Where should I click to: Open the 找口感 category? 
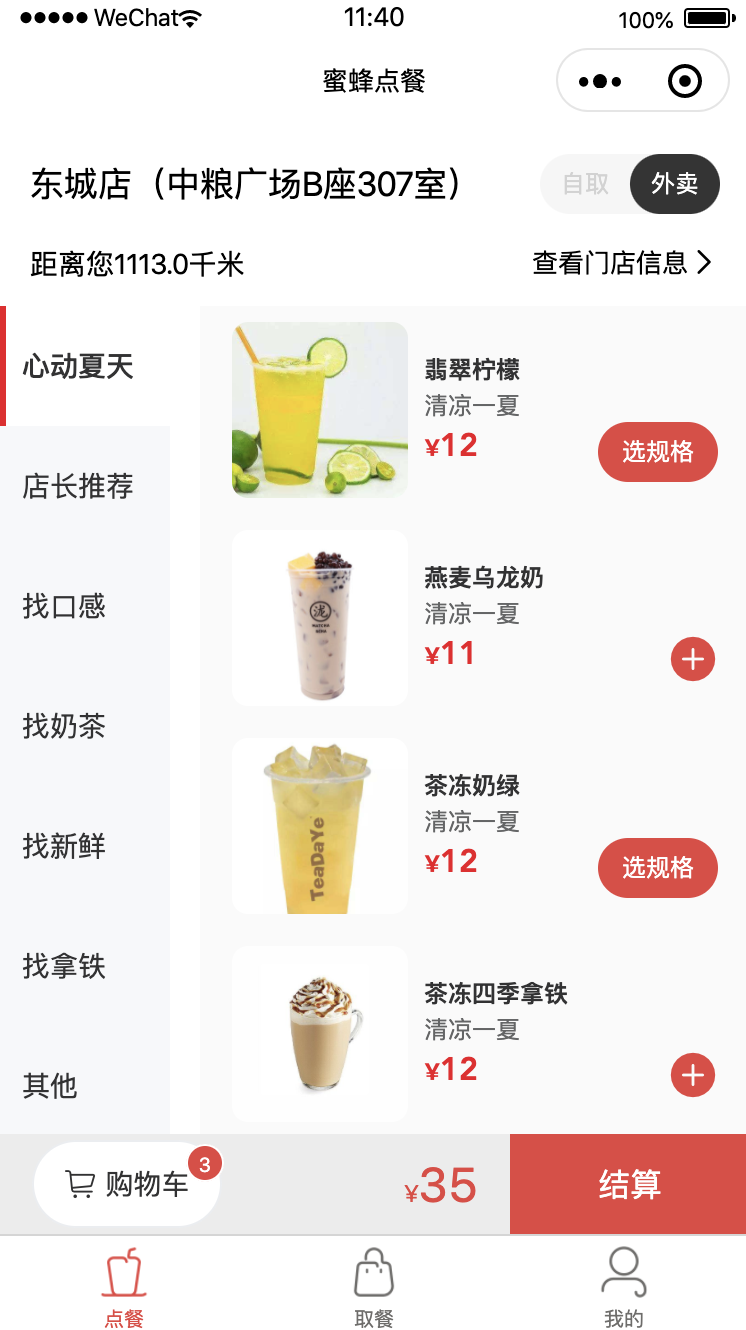[x=64, y=606]
